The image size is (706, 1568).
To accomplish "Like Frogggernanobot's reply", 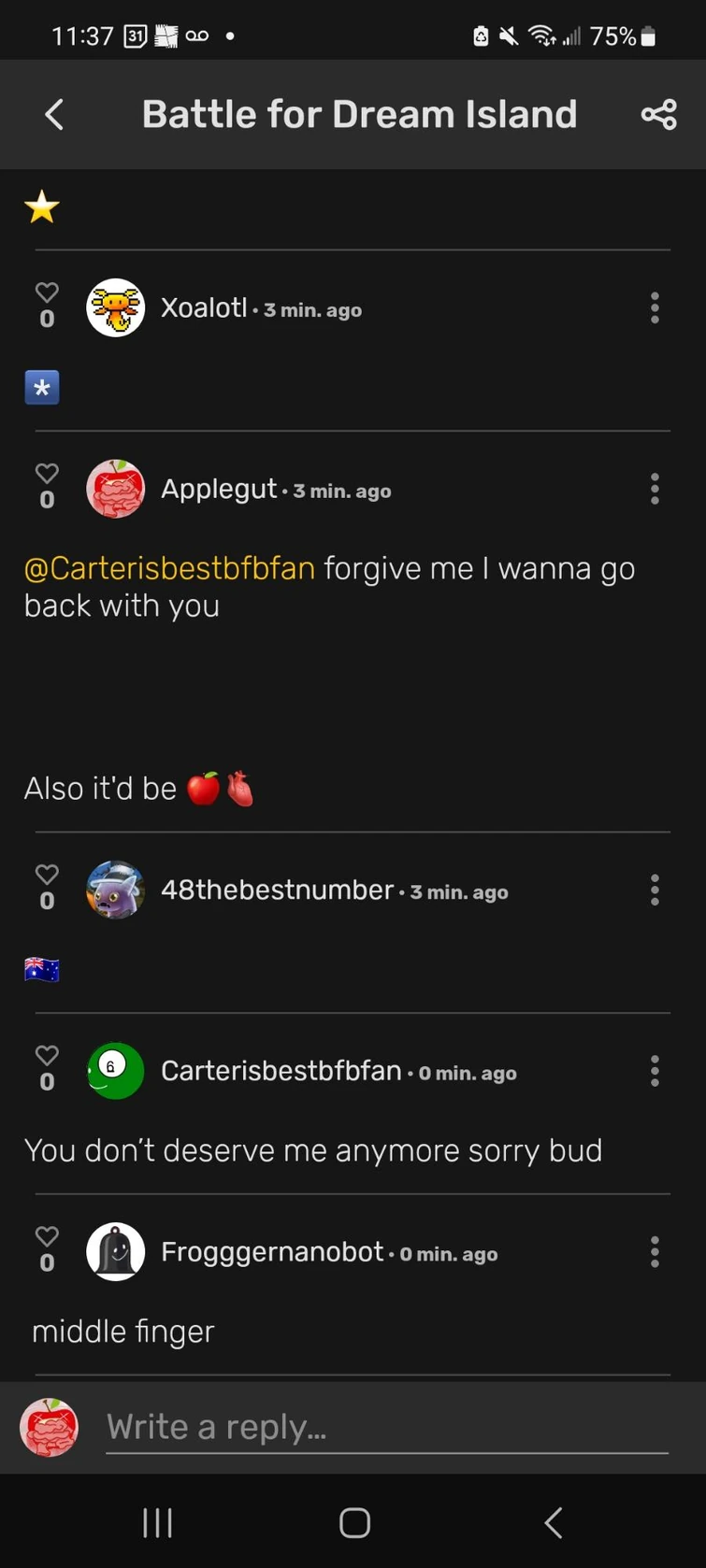I will [47, 1237].
